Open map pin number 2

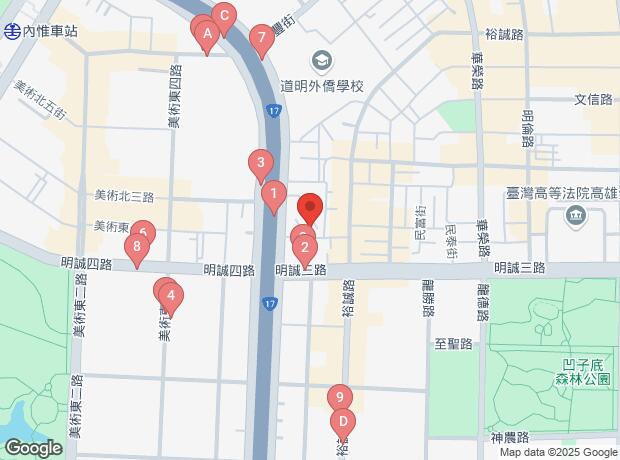point(305,246)
